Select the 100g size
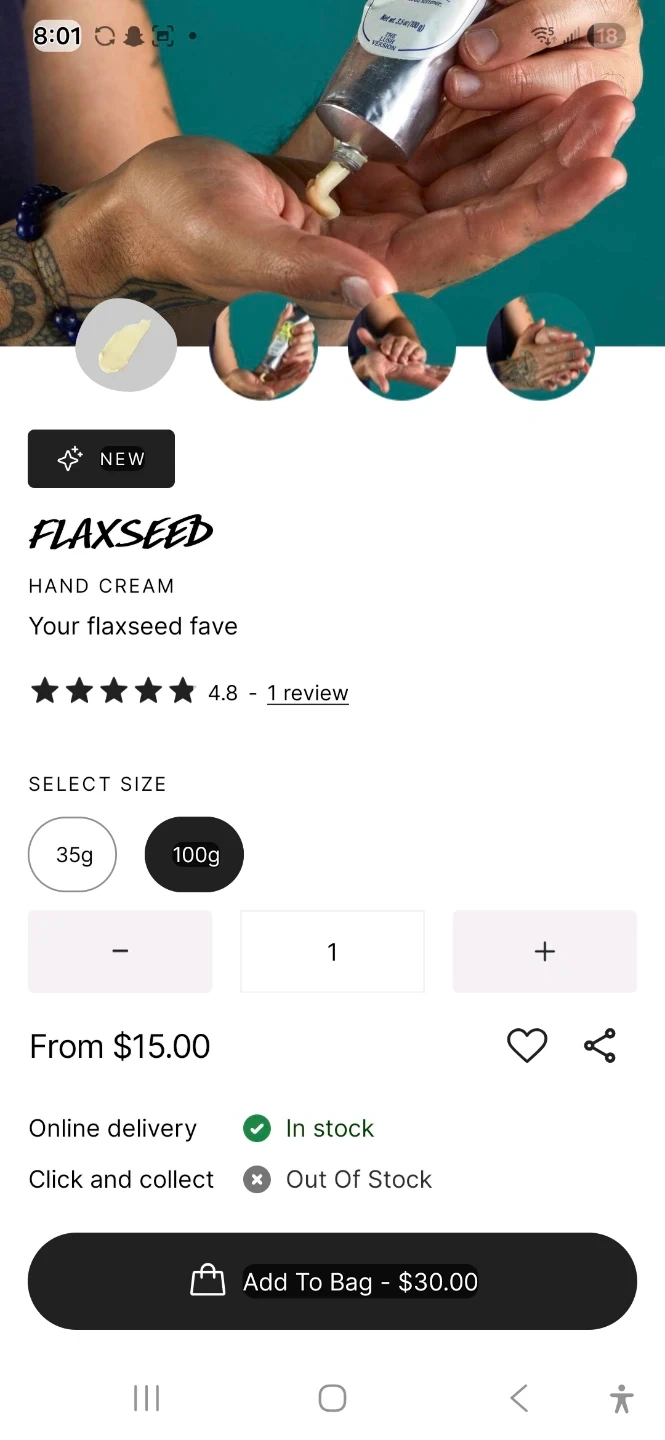This screenshot has width=665, height=1440. click(195, 855)
